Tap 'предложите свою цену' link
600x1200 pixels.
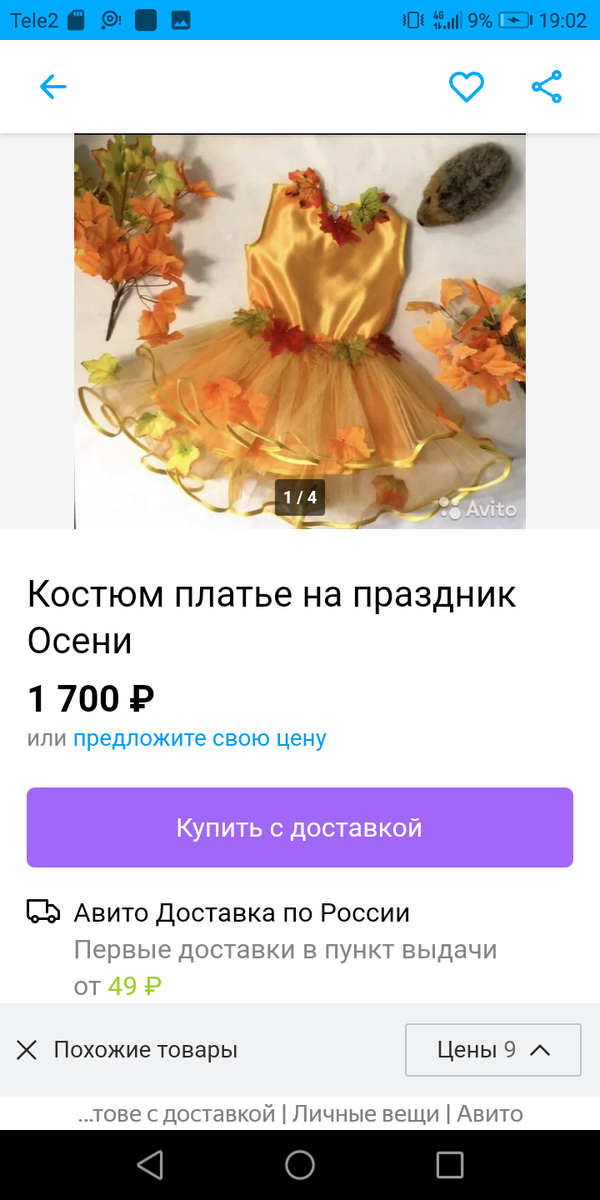[x=199, y=739]
